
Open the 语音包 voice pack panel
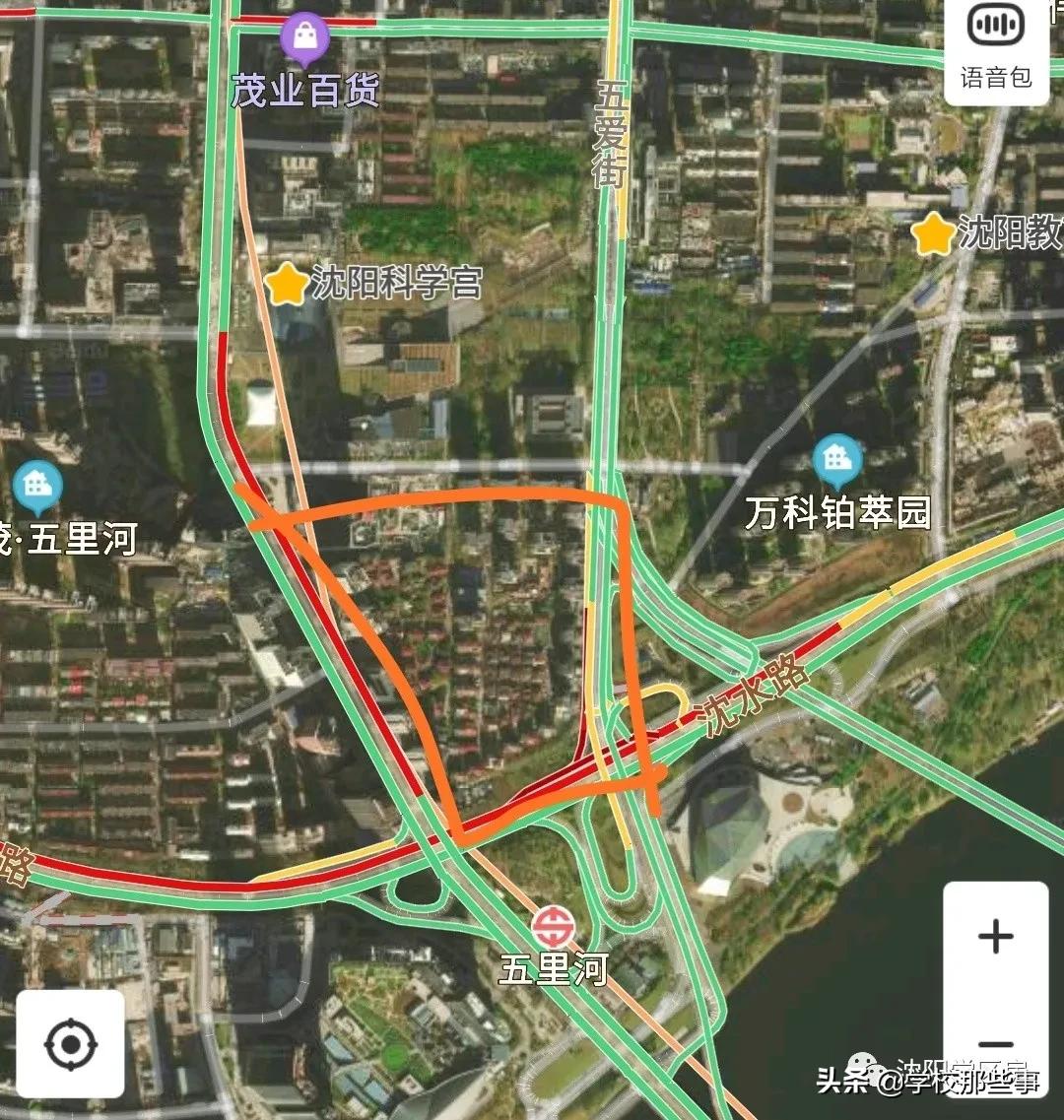997,46
